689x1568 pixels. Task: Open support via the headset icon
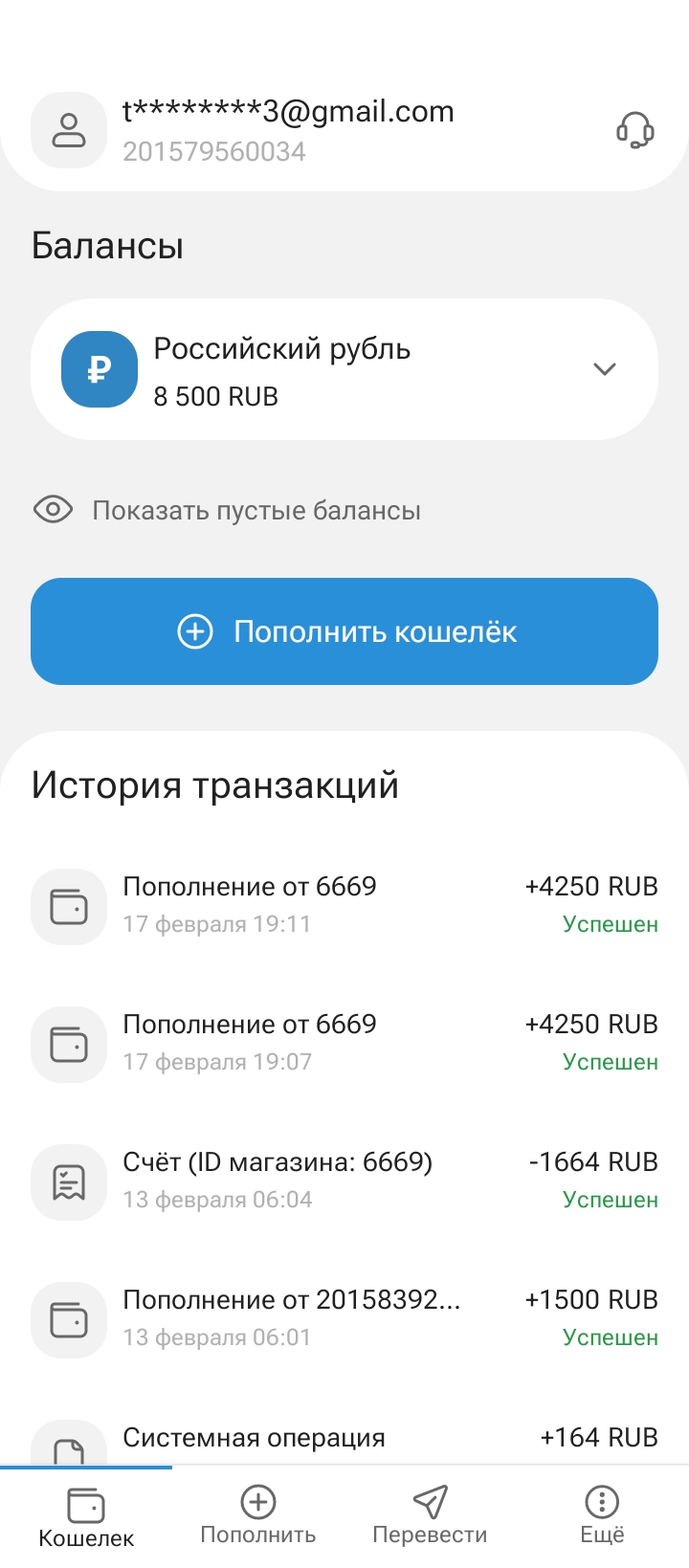coord(634,130)
